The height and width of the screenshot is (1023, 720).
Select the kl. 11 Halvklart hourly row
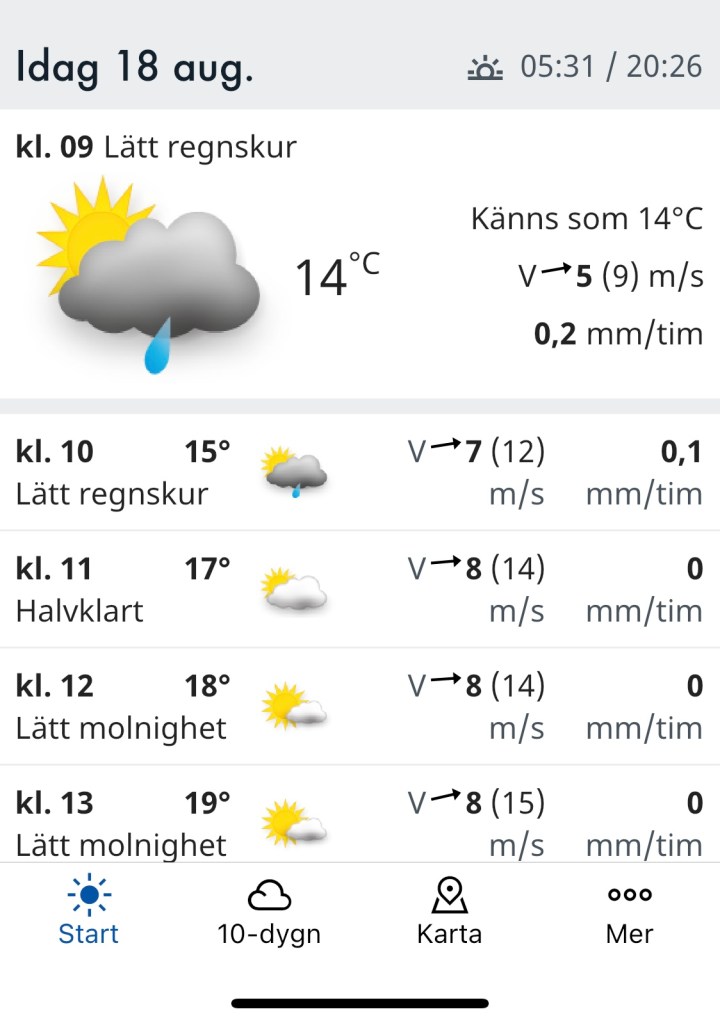(360, 589)
